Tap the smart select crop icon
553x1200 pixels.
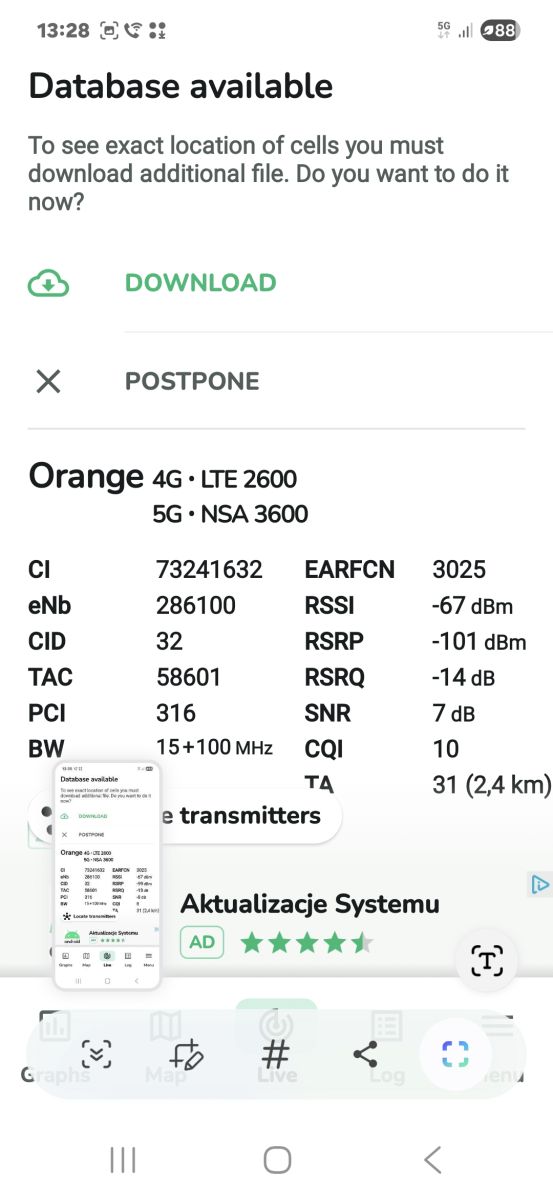(x=455, y=1053)
